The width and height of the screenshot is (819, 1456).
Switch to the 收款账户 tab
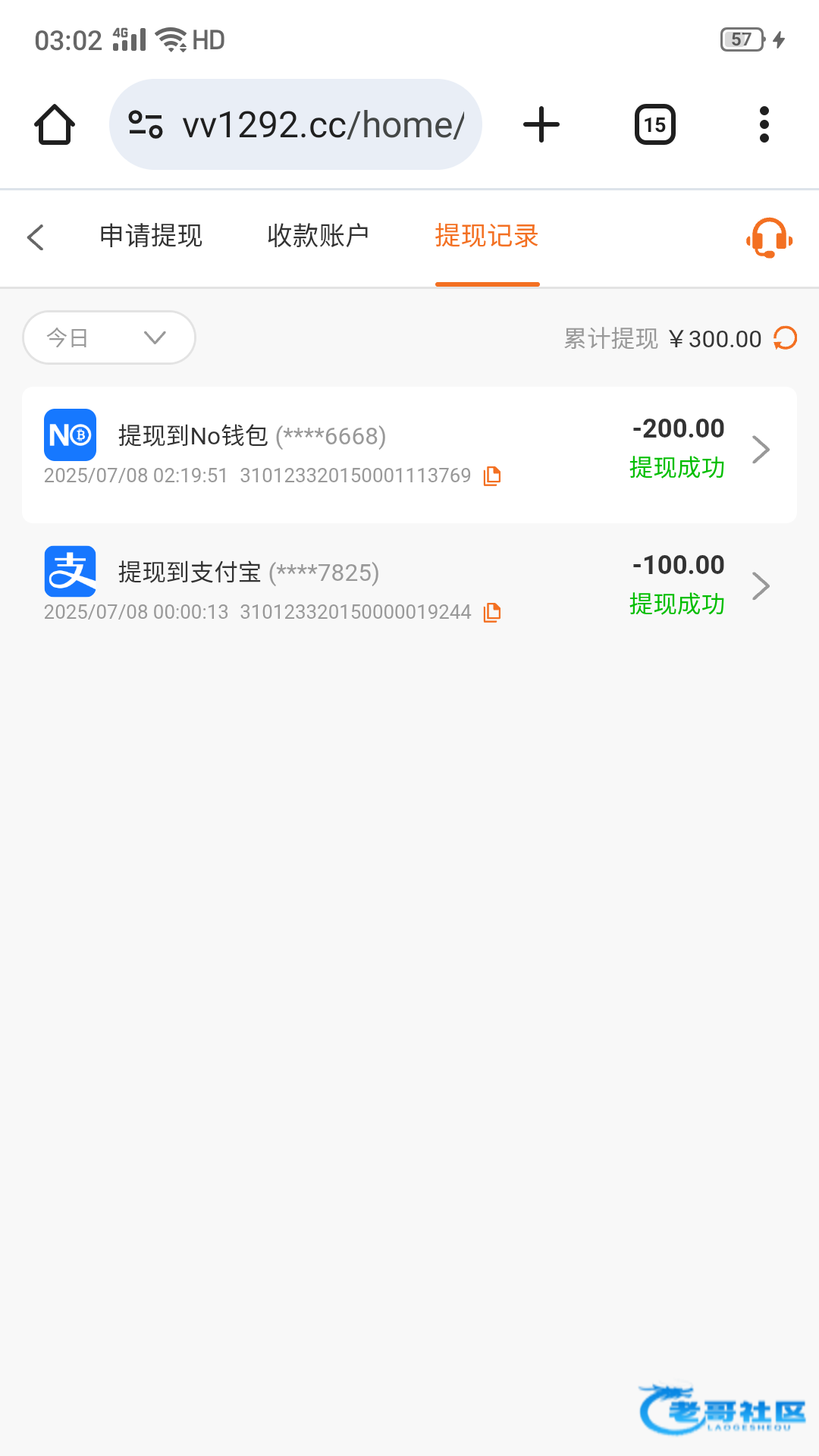click(318, 236)
